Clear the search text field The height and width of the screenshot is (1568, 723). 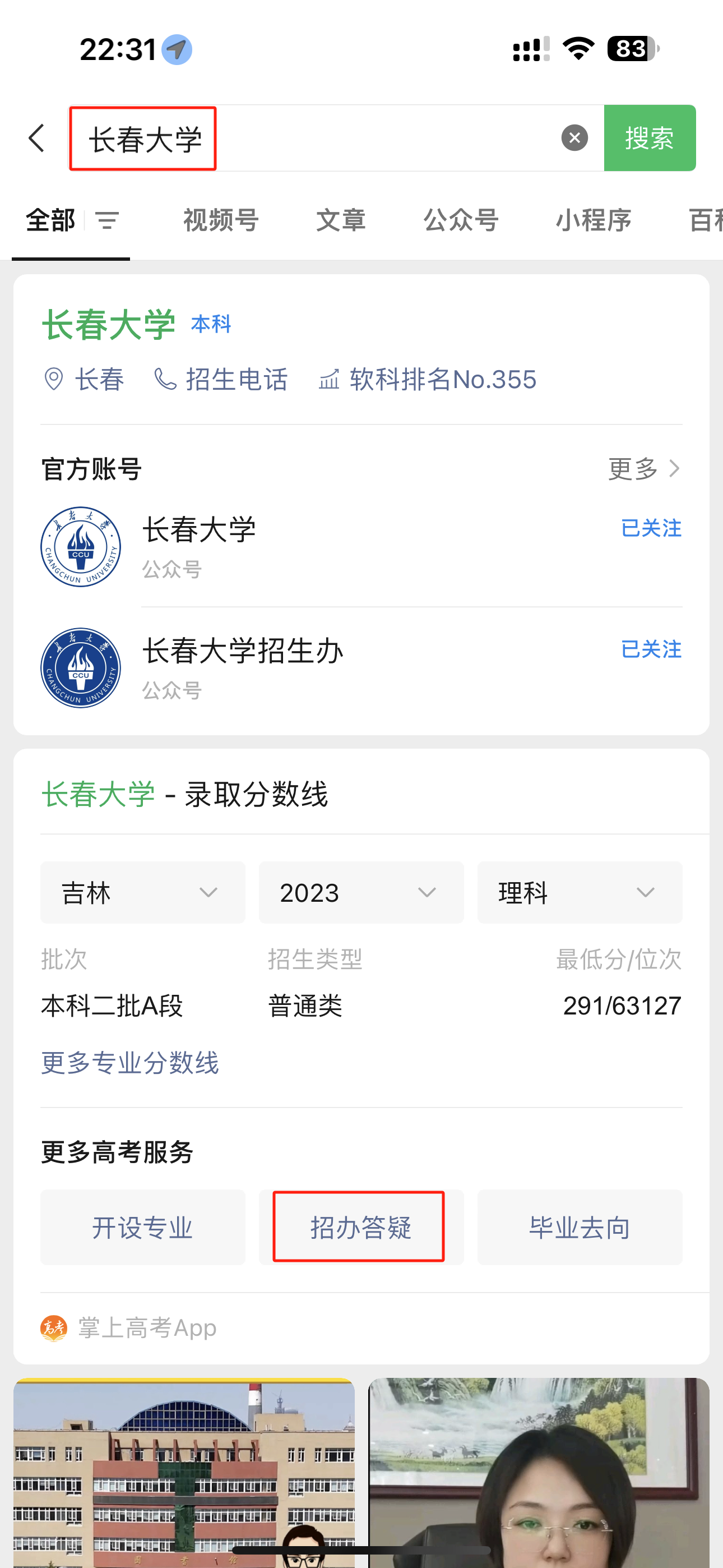tap(574, 138)
